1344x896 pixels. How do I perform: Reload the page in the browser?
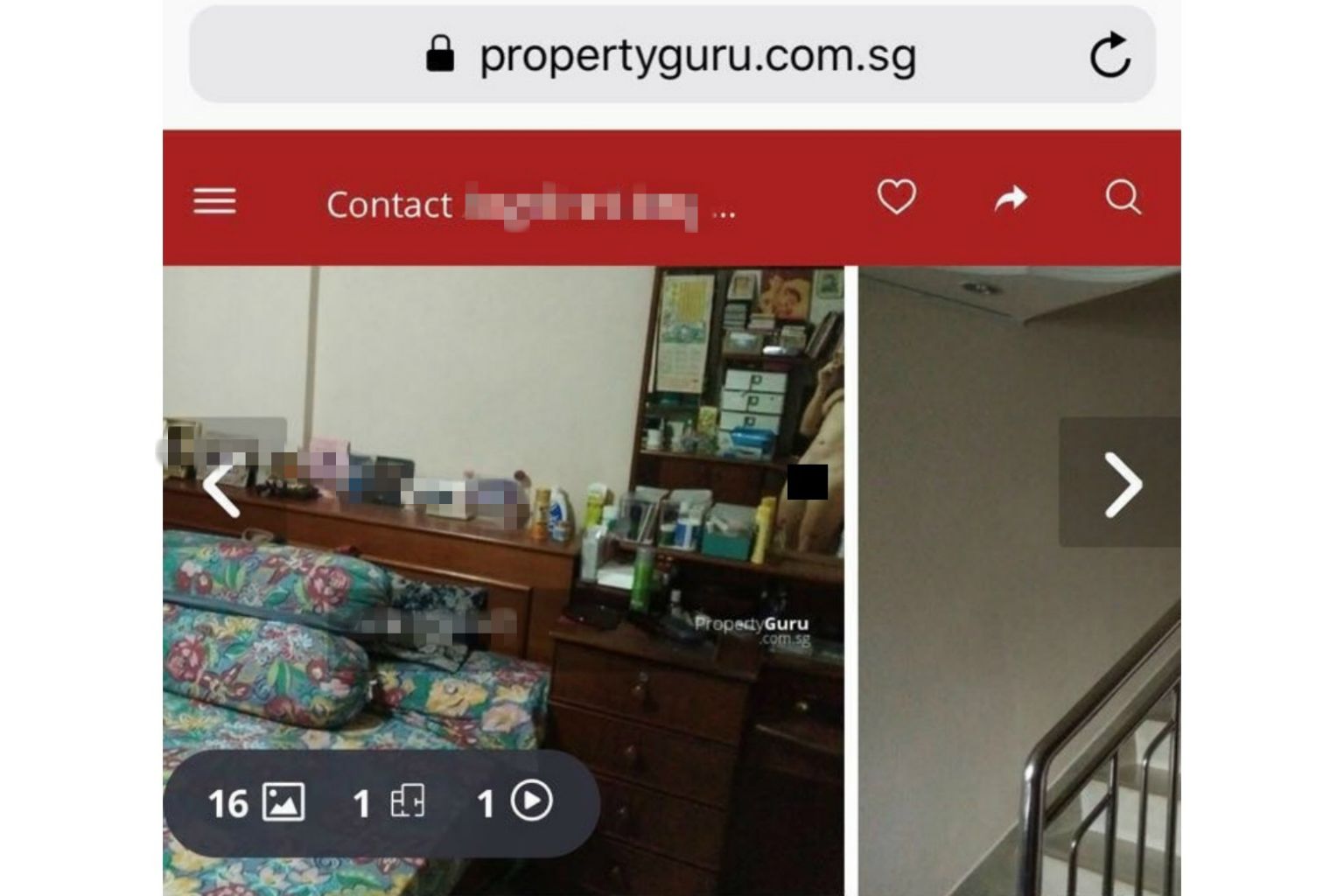[1109, 55]
